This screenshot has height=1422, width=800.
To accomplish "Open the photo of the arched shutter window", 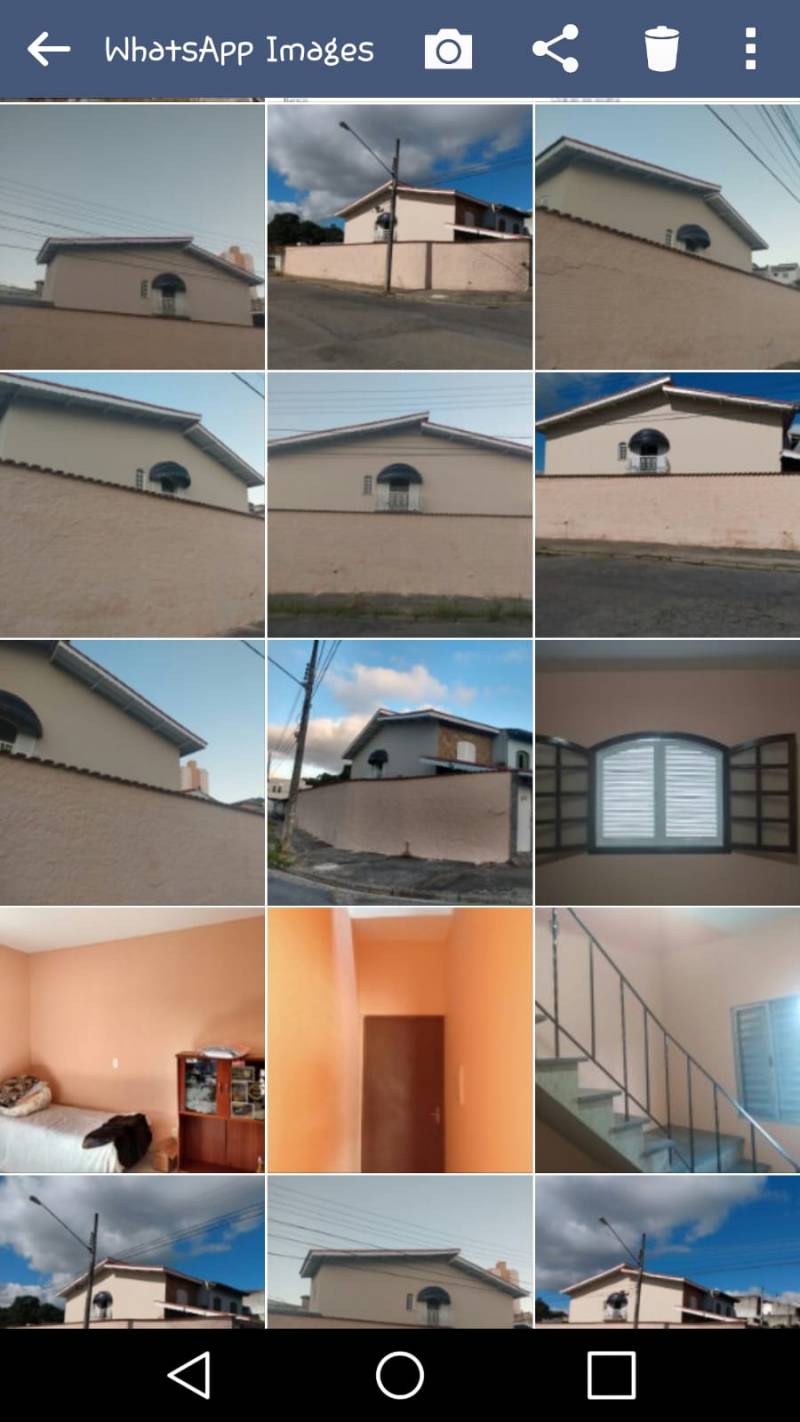I will (667, 773).
